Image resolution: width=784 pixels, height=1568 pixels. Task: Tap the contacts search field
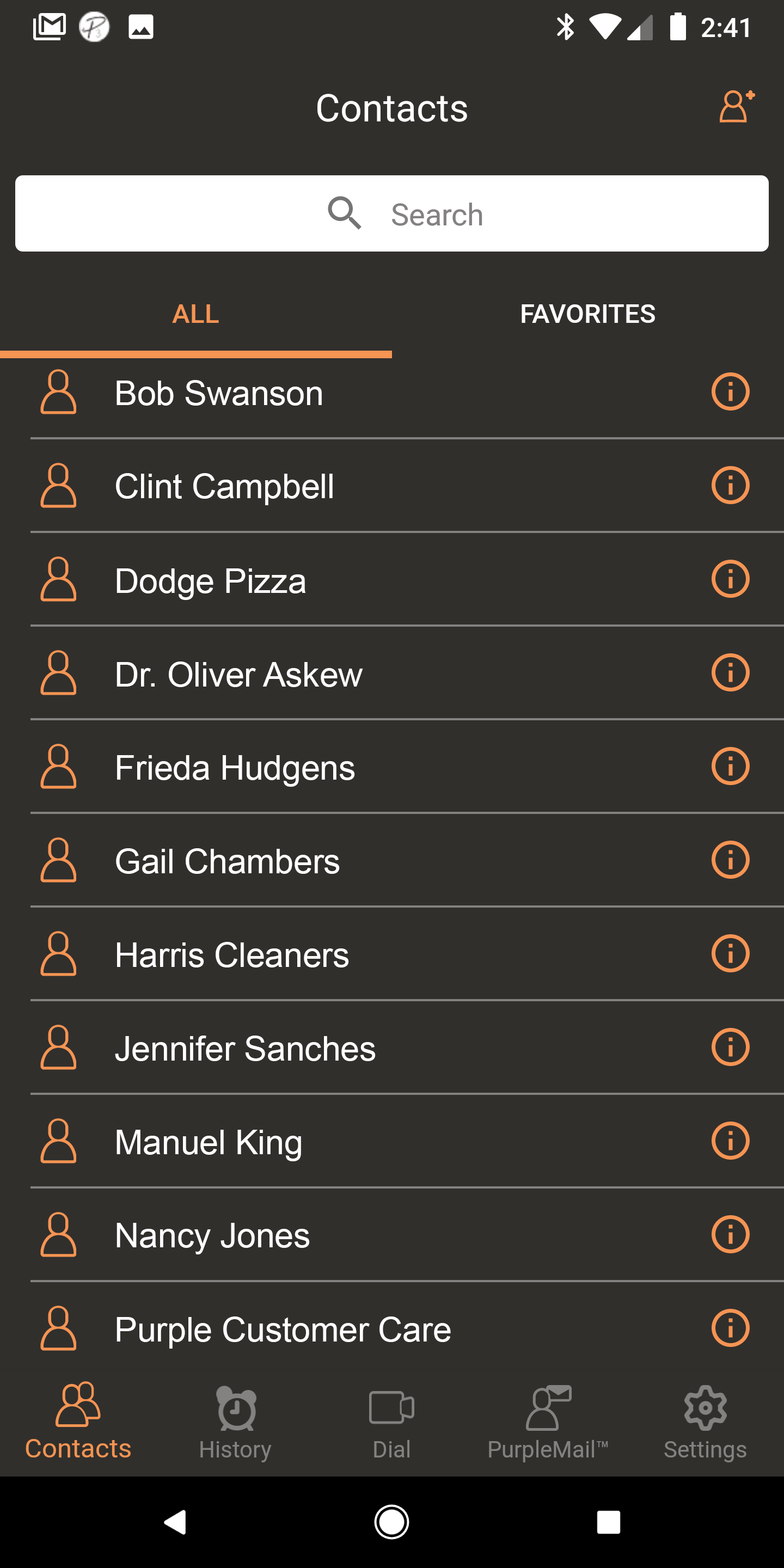(392, 213)
